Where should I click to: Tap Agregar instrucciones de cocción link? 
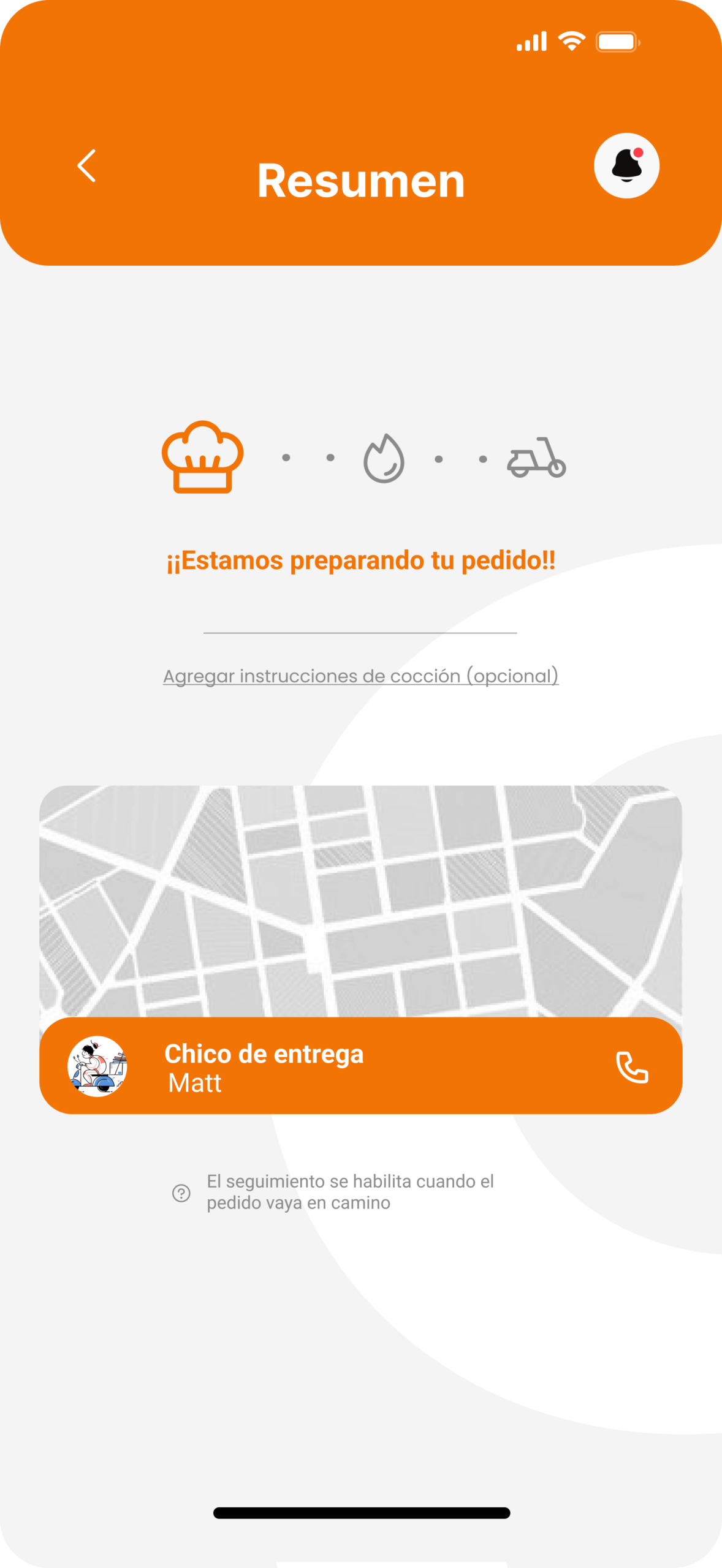(360, 676)
